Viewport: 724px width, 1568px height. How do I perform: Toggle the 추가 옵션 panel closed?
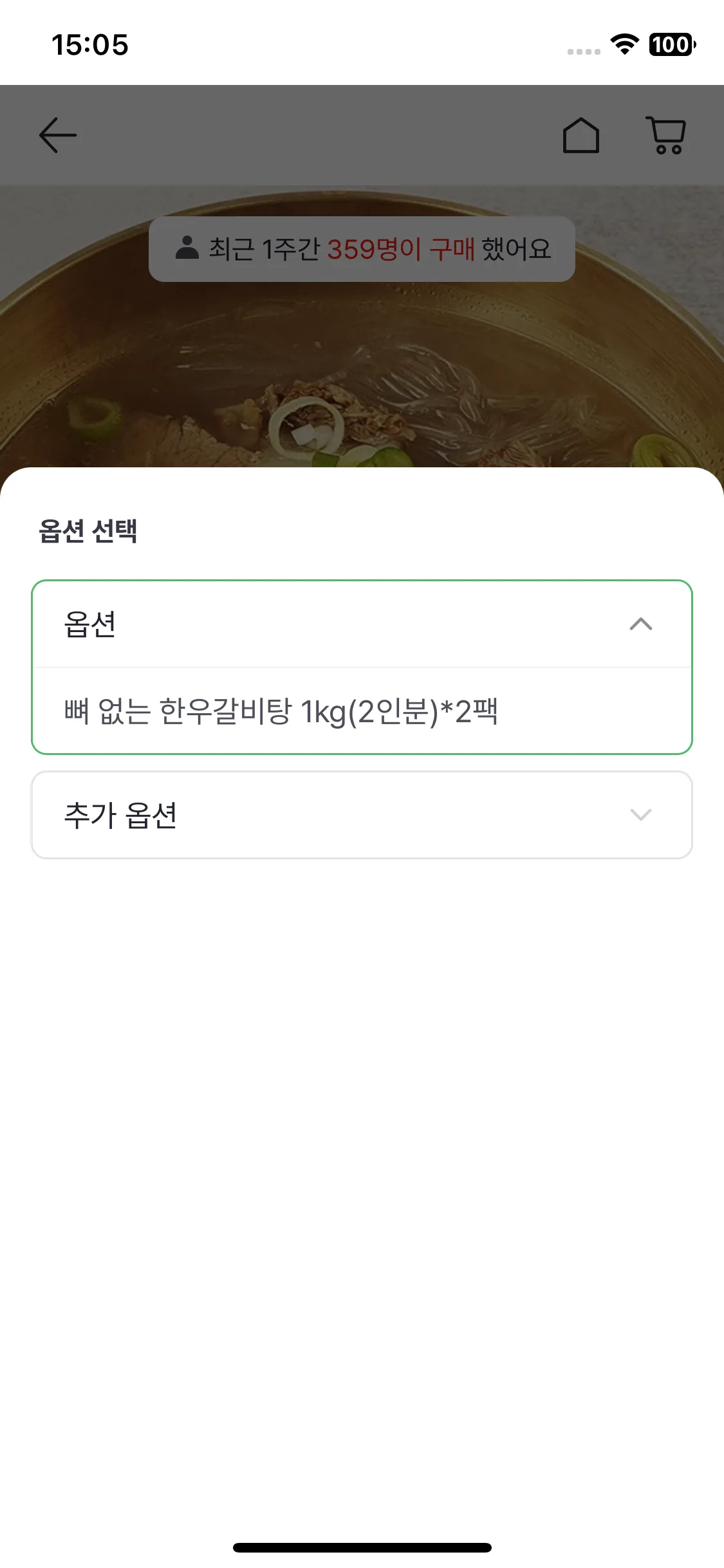pos(362,814)
